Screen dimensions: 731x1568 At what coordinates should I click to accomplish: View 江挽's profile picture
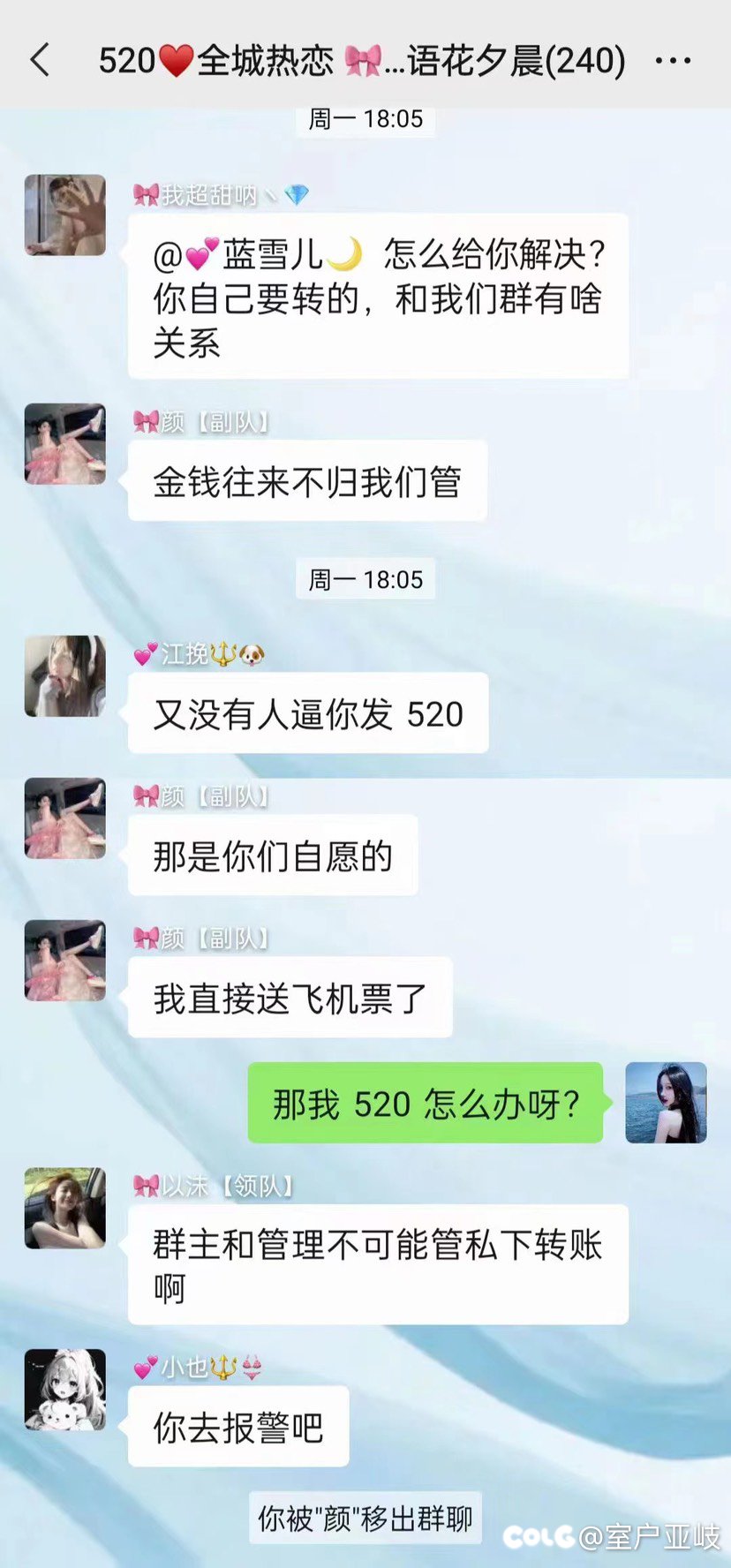64,676
